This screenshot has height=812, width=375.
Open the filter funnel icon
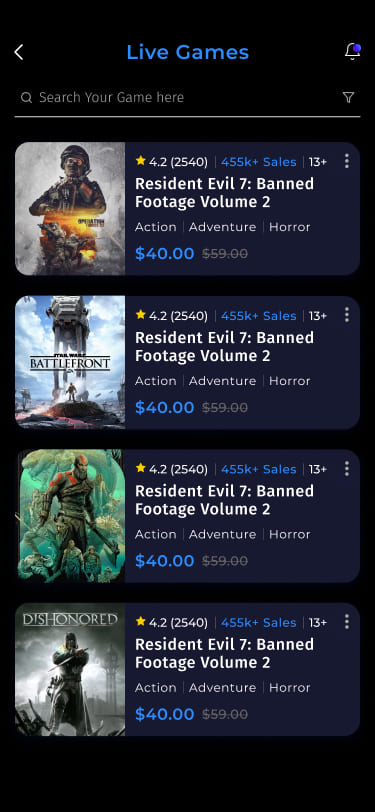click(349, 97)
